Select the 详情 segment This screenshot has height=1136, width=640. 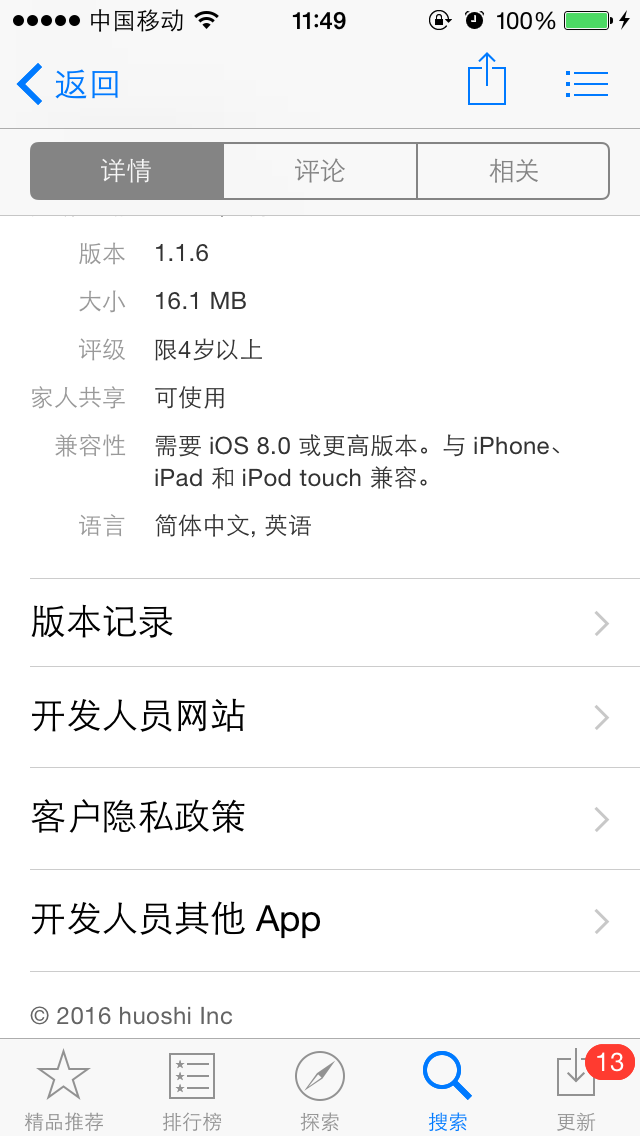click(x=127, y=171)
